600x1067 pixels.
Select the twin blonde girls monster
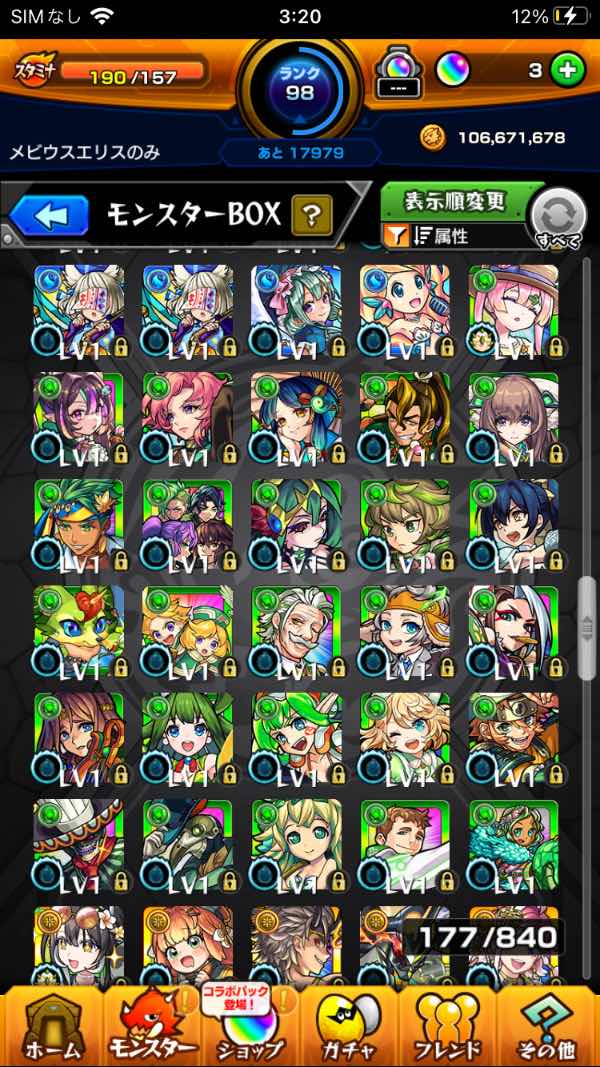[188, 630]
